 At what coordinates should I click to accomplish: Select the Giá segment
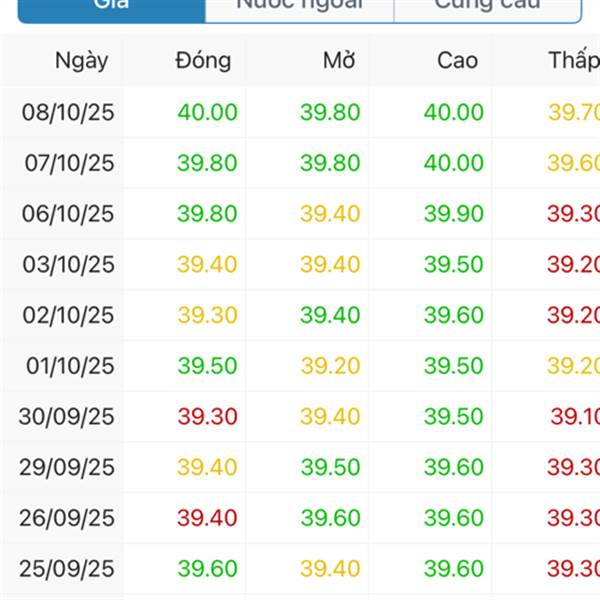(x=111, y=8)
